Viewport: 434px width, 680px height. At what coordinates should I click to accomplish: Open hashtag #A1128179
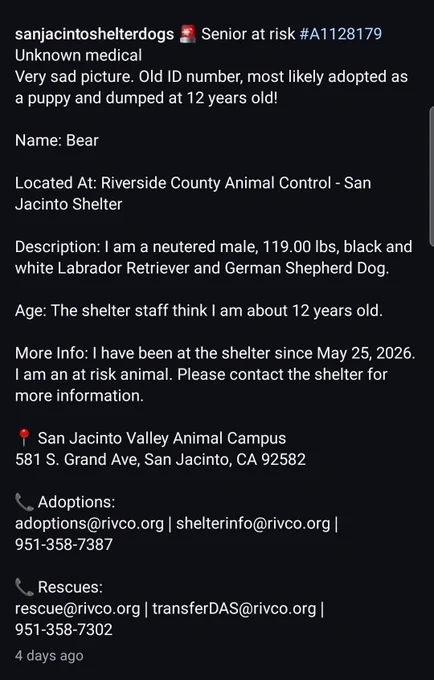(x=341, y=34)
